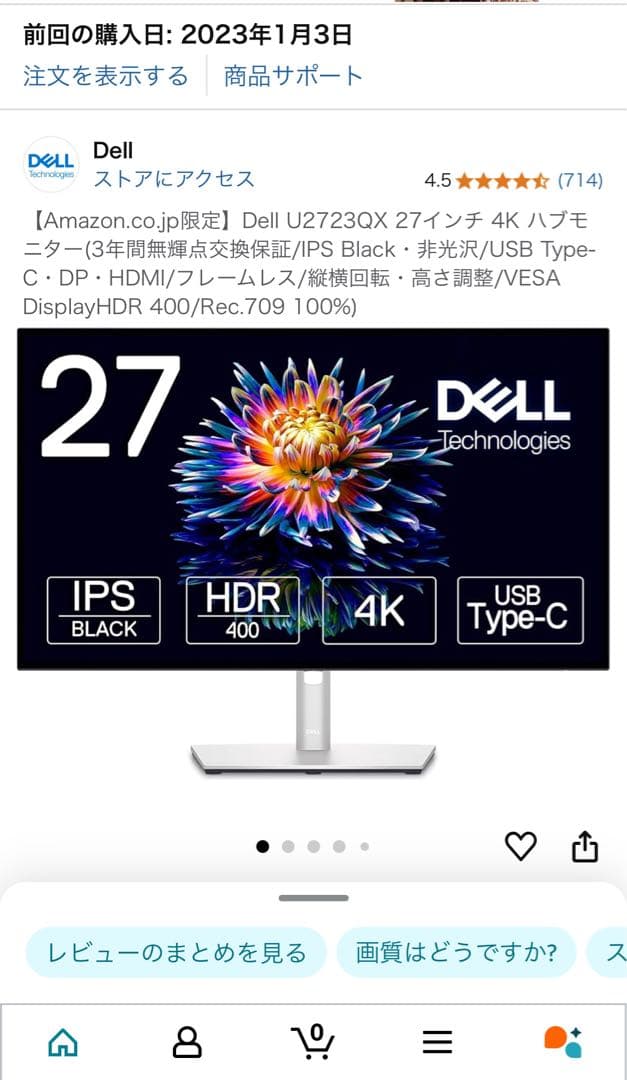Open the account profile tab
This screenshot has width=627, height=1080.
pyautogui.click(x=187, y=1042)
